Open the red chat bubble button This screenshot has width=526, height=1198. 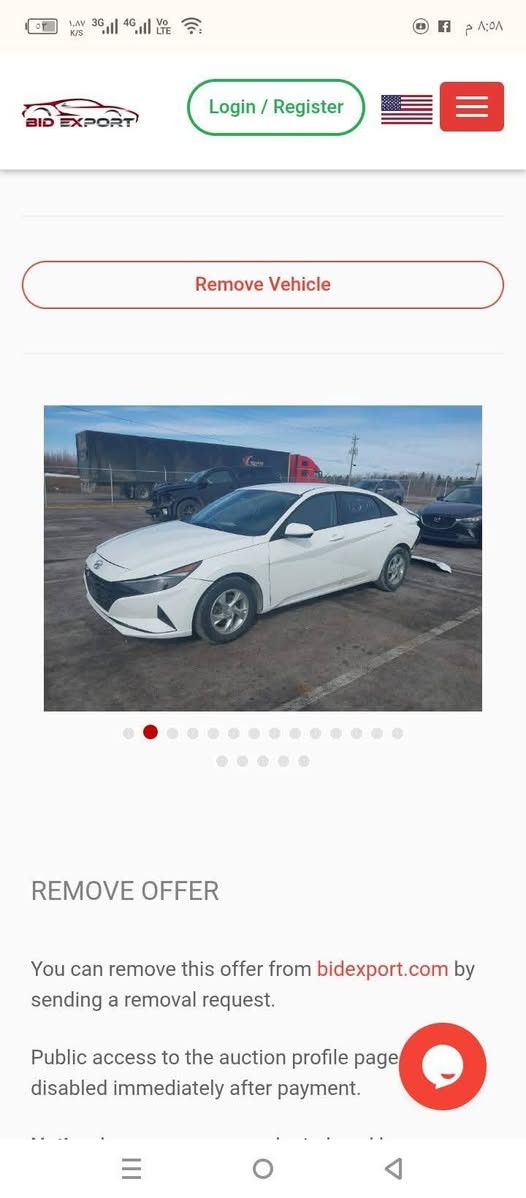coord(443,1066)
